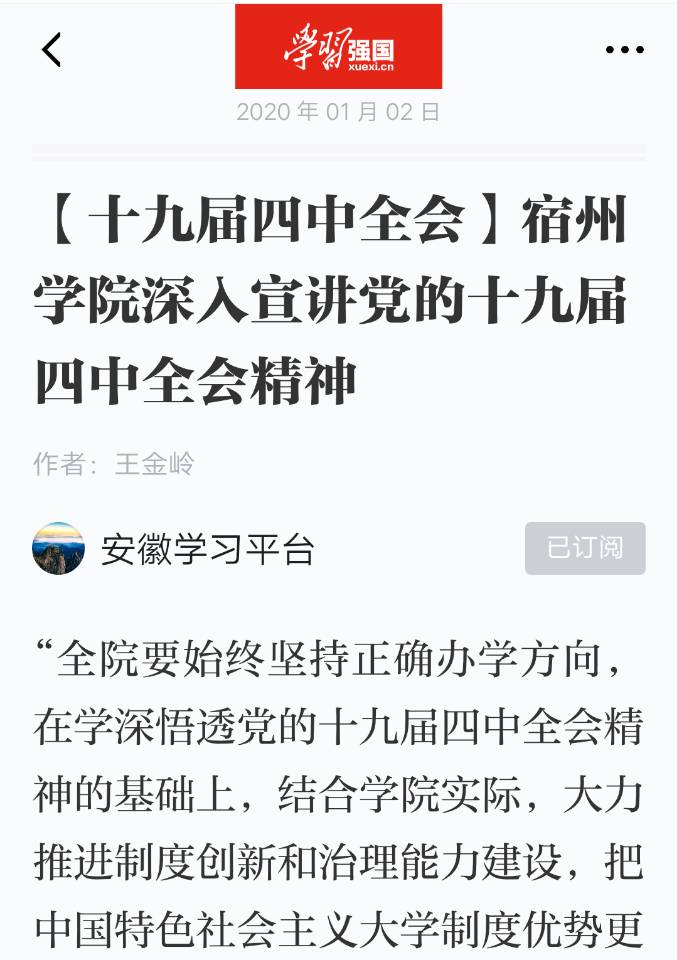Open the 安徽学习平台 publisher page
The width and height of the screenshot is (677, 960).
[x=207, y=549]
